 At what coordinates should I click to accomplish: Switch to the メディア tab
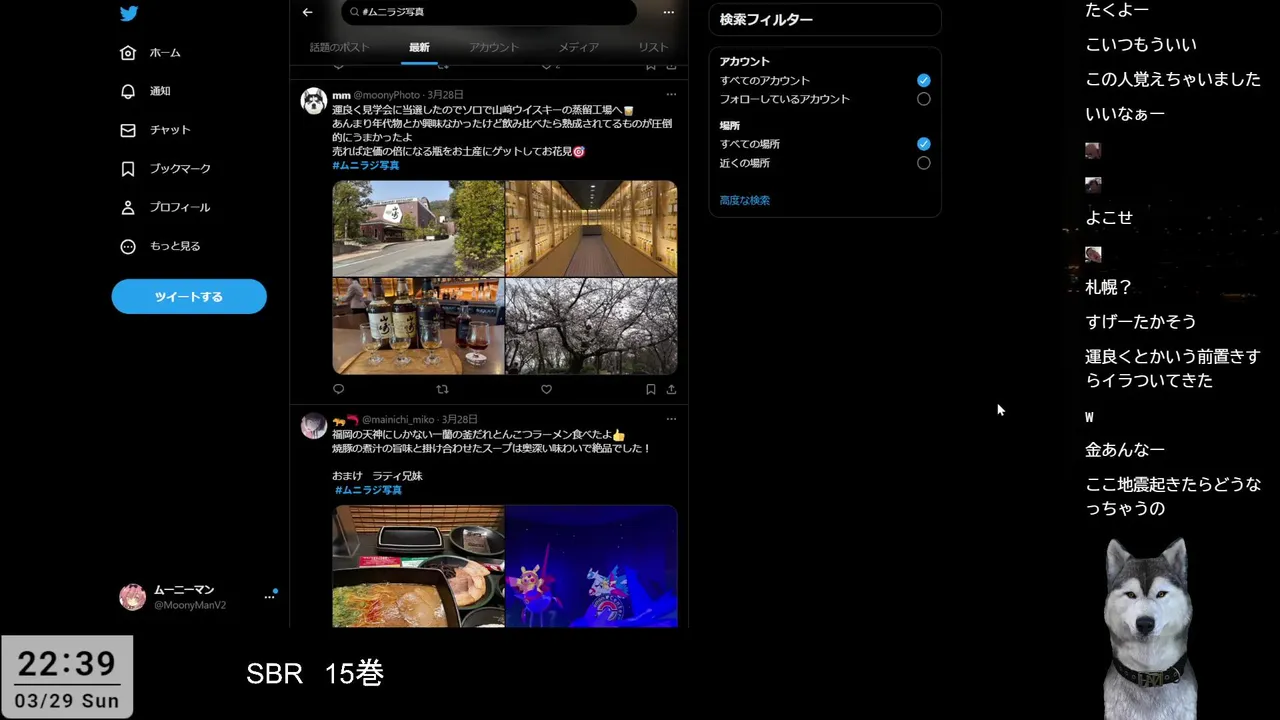click(578, 47)
